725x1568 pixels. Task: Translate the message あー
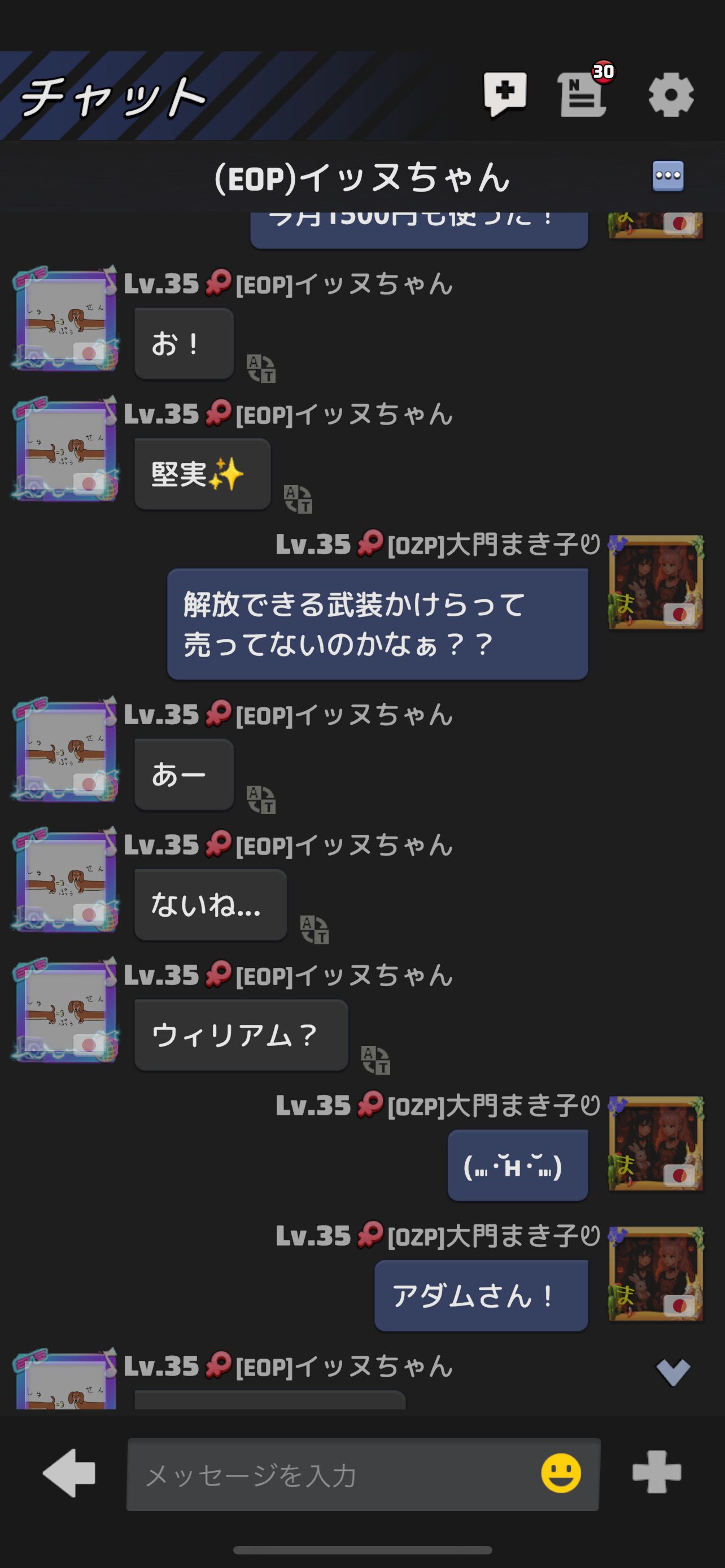[x=261, y=799]
